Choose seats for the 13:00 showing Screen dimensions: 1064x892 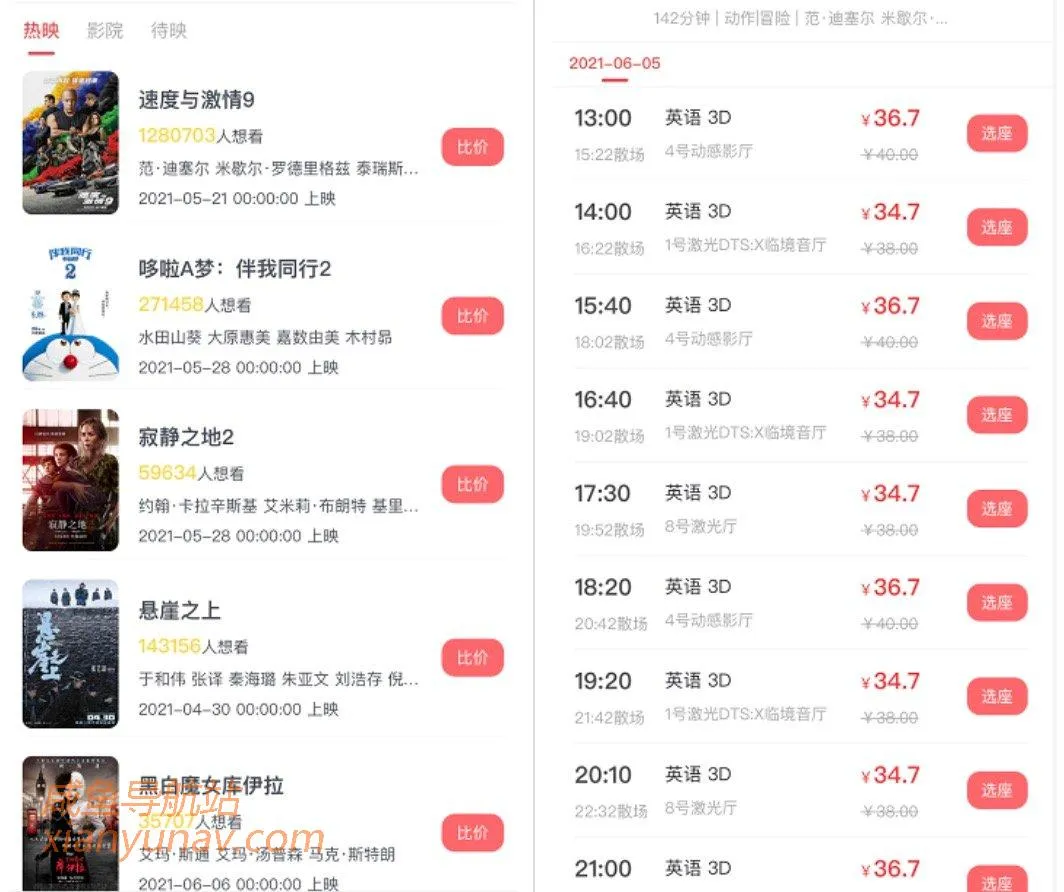[x=996, y=133]
